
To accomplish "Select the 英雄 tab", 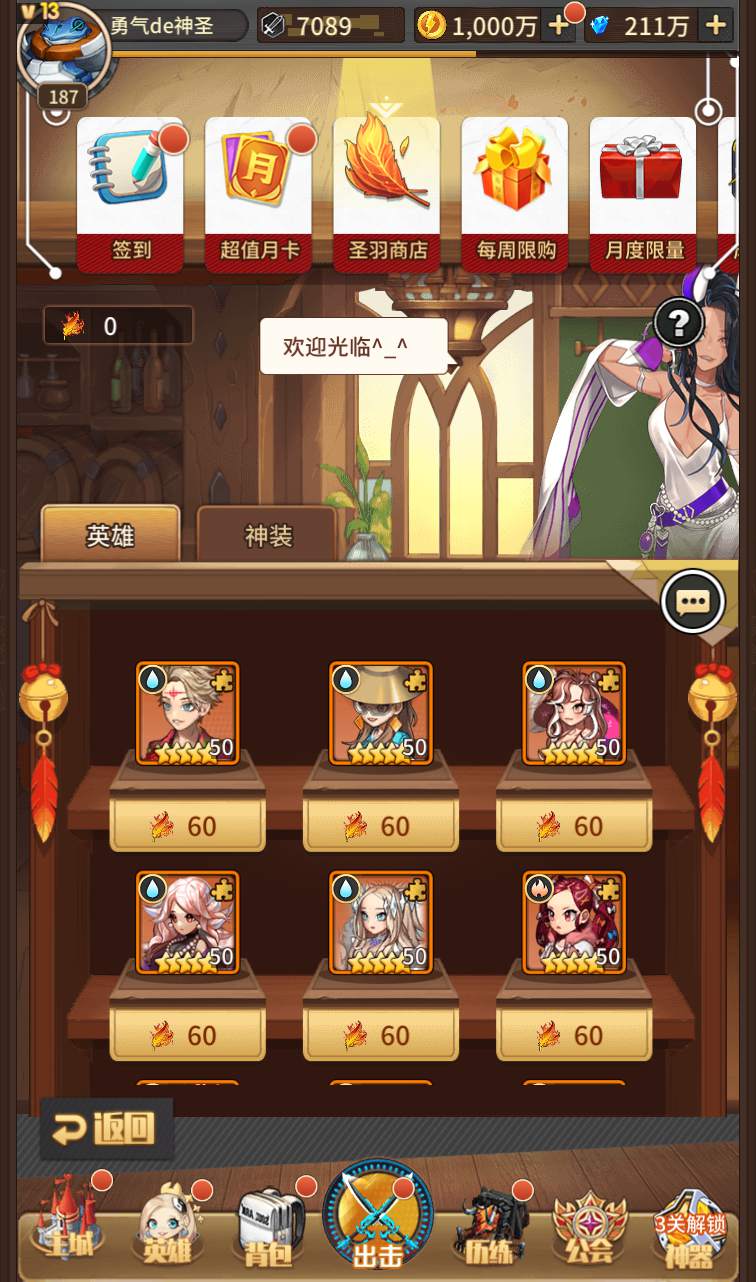I will pos(110,536).
